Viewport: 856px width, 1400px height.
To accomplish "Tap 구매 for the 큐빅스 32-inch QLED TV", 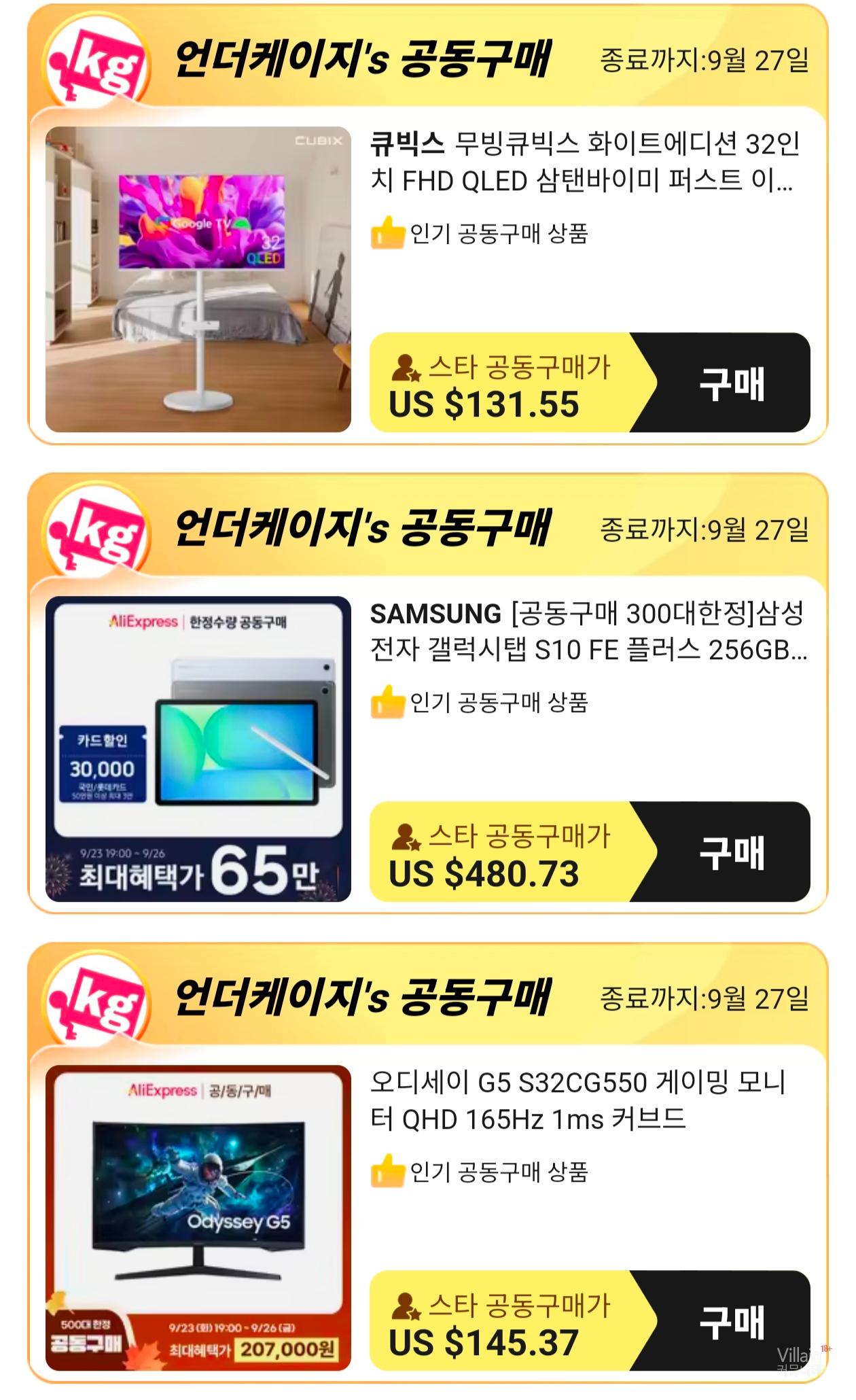I will tap(732, 383).
